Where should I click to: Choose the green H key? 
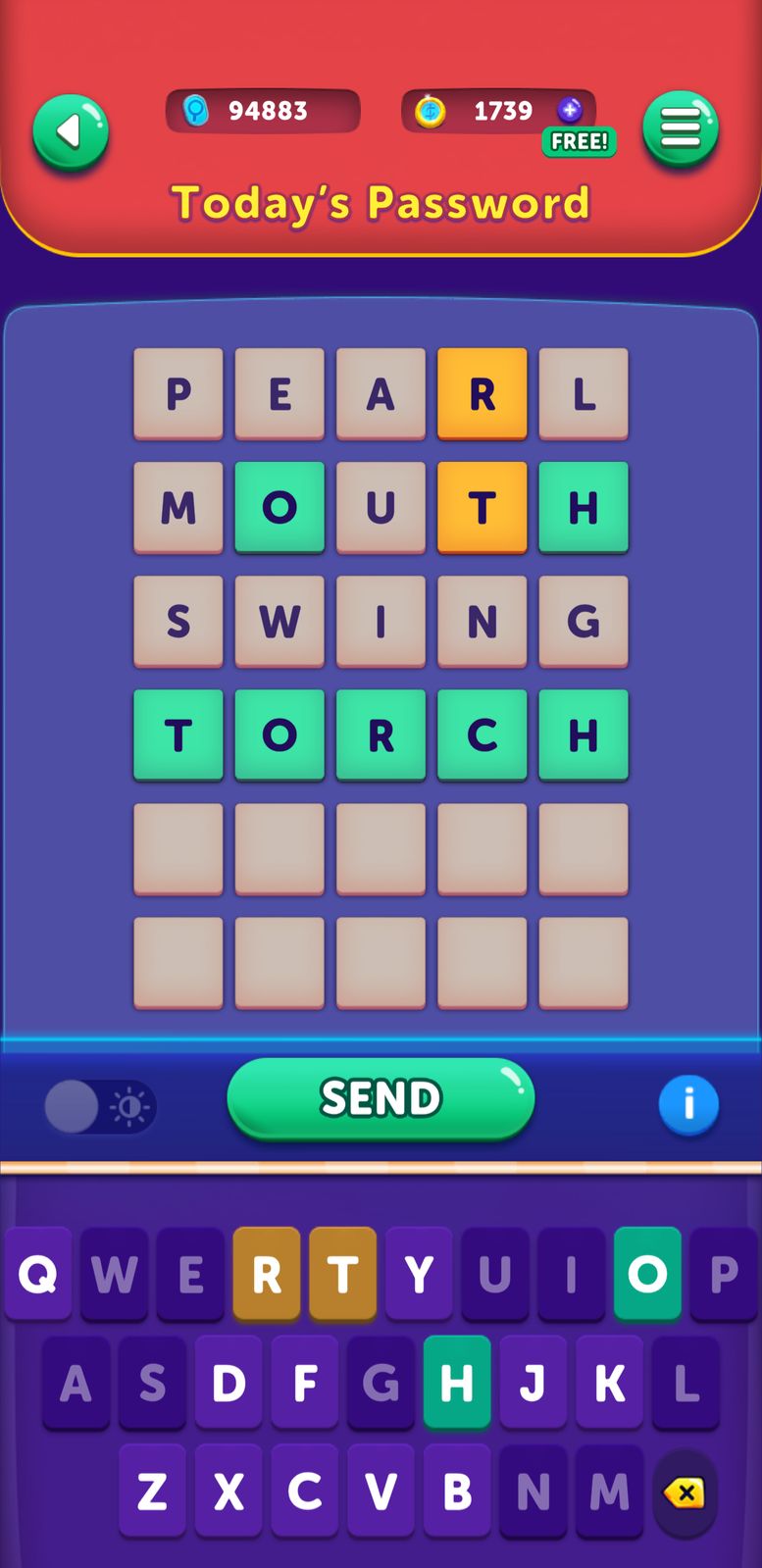pos(457,1383)
